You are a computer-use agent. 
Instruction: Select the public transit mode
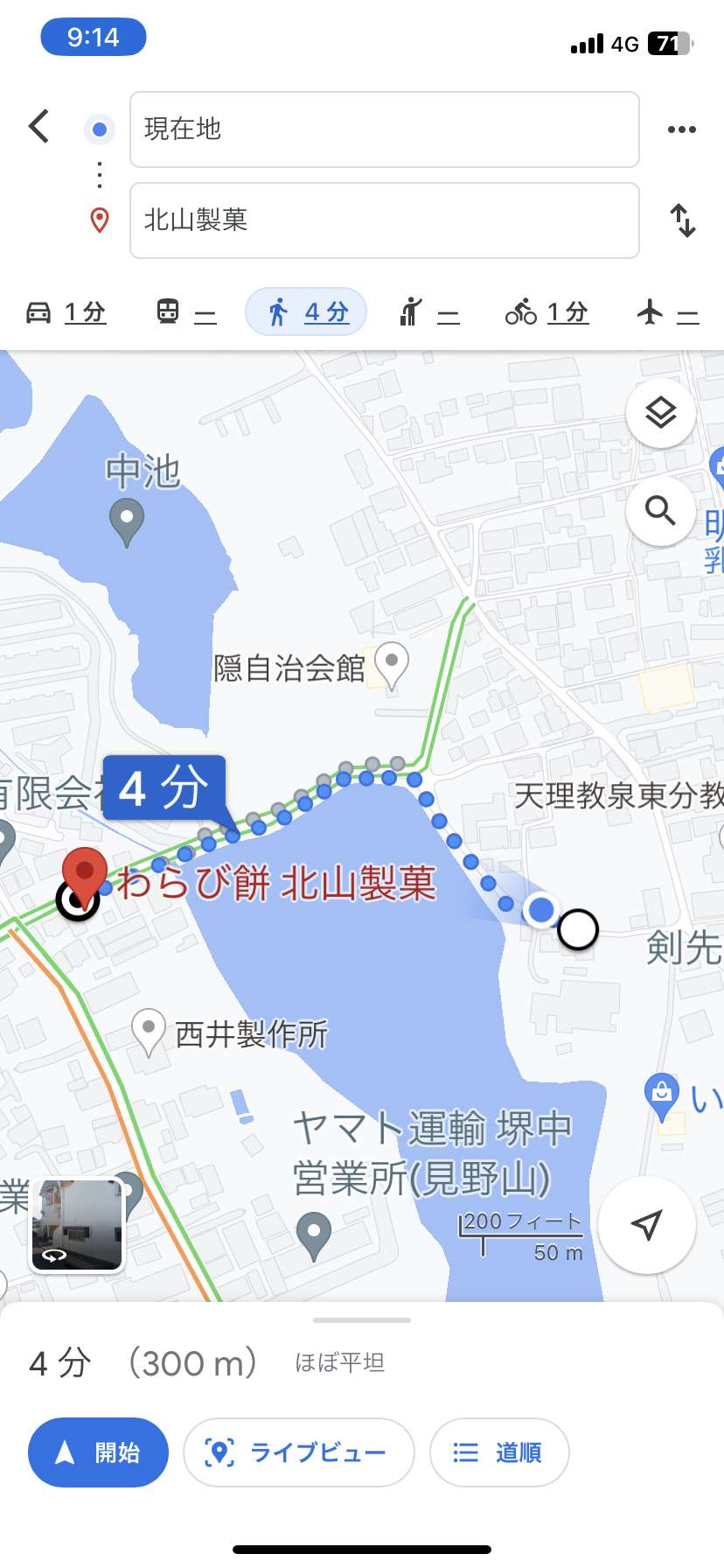click(x=185, y=312)
